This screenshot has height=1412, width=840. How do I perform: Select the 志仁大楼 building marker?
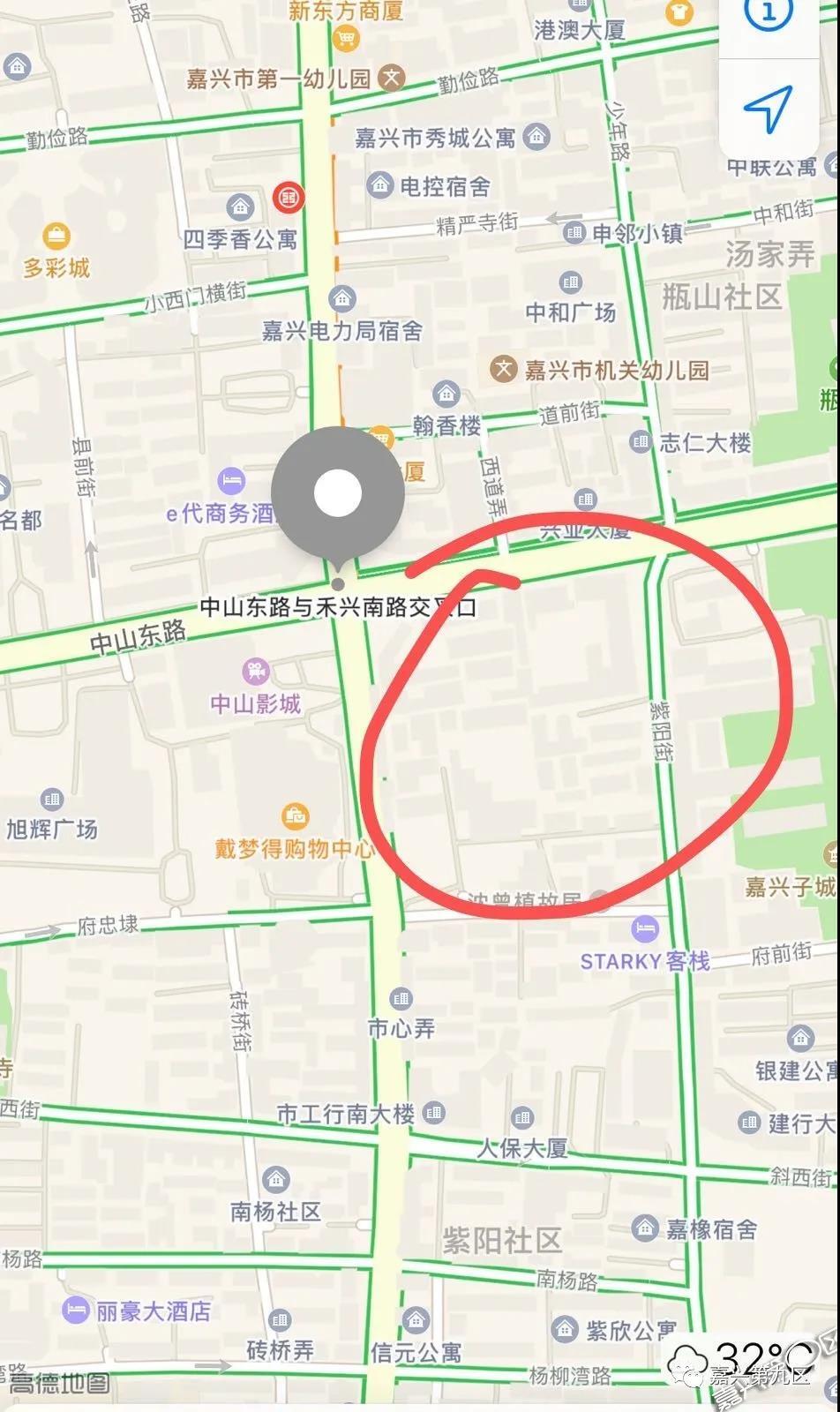tap(641, 442)
